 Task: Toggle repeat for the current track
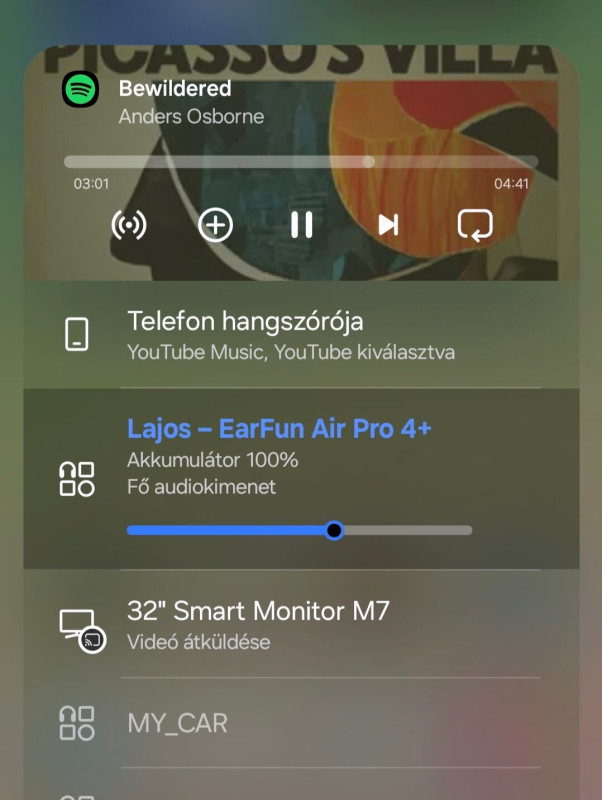(x=474, y=225)
